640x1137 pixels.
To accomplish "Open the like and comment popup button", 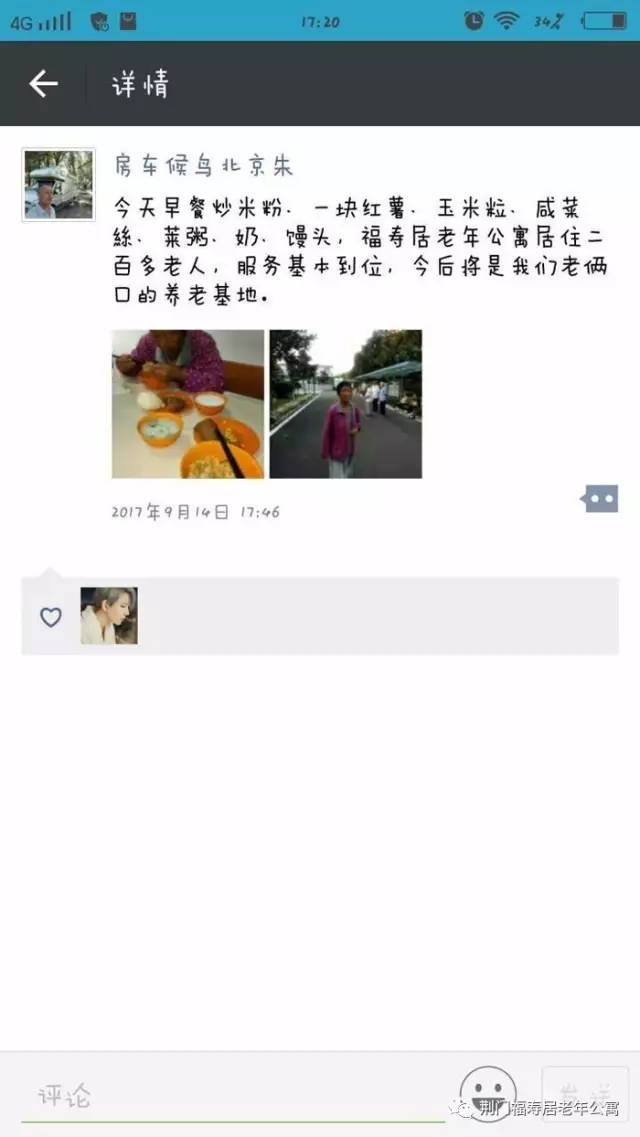I will [600, 499].
